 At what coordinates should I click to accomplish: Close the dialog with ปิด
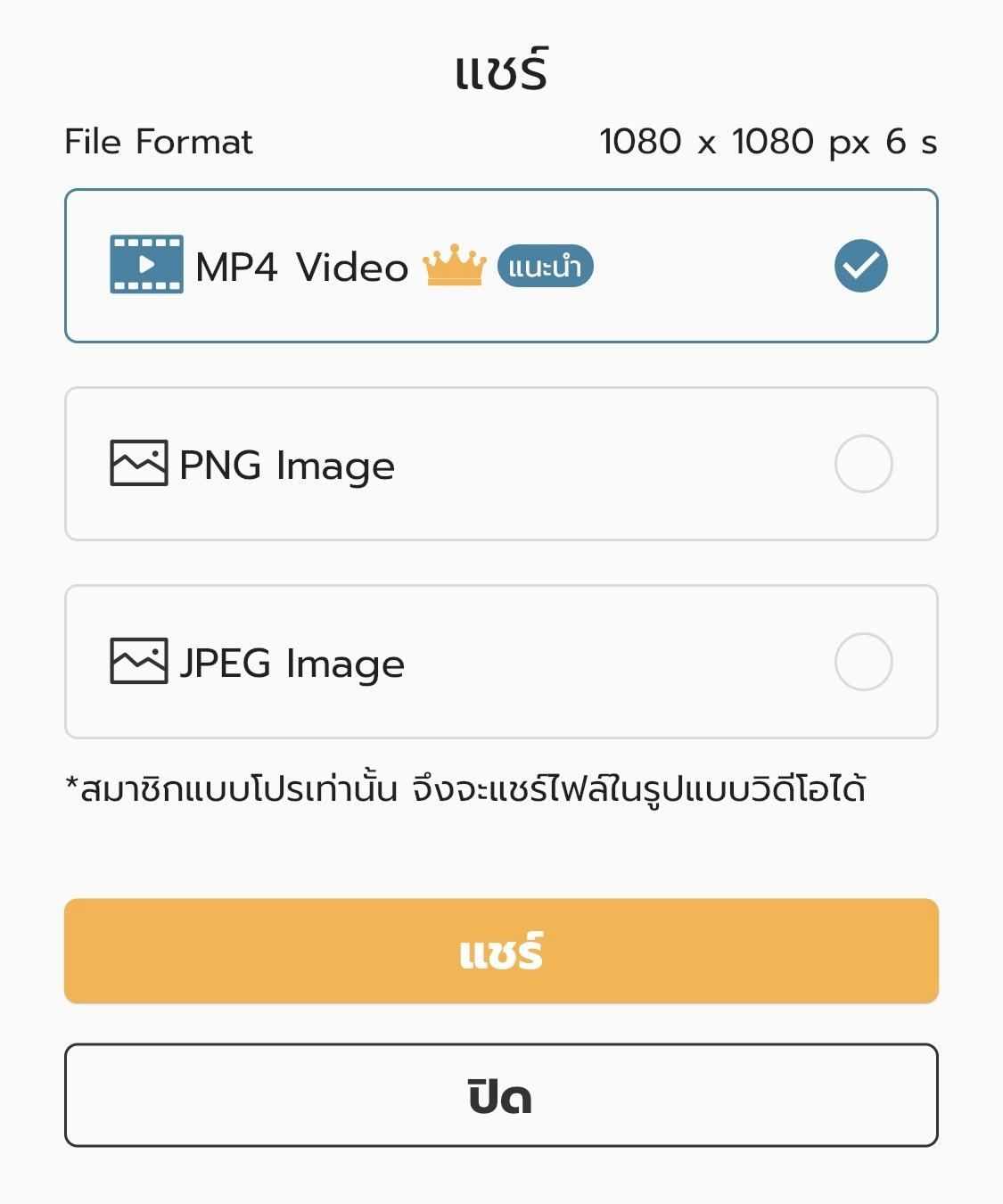point(500,1095)
